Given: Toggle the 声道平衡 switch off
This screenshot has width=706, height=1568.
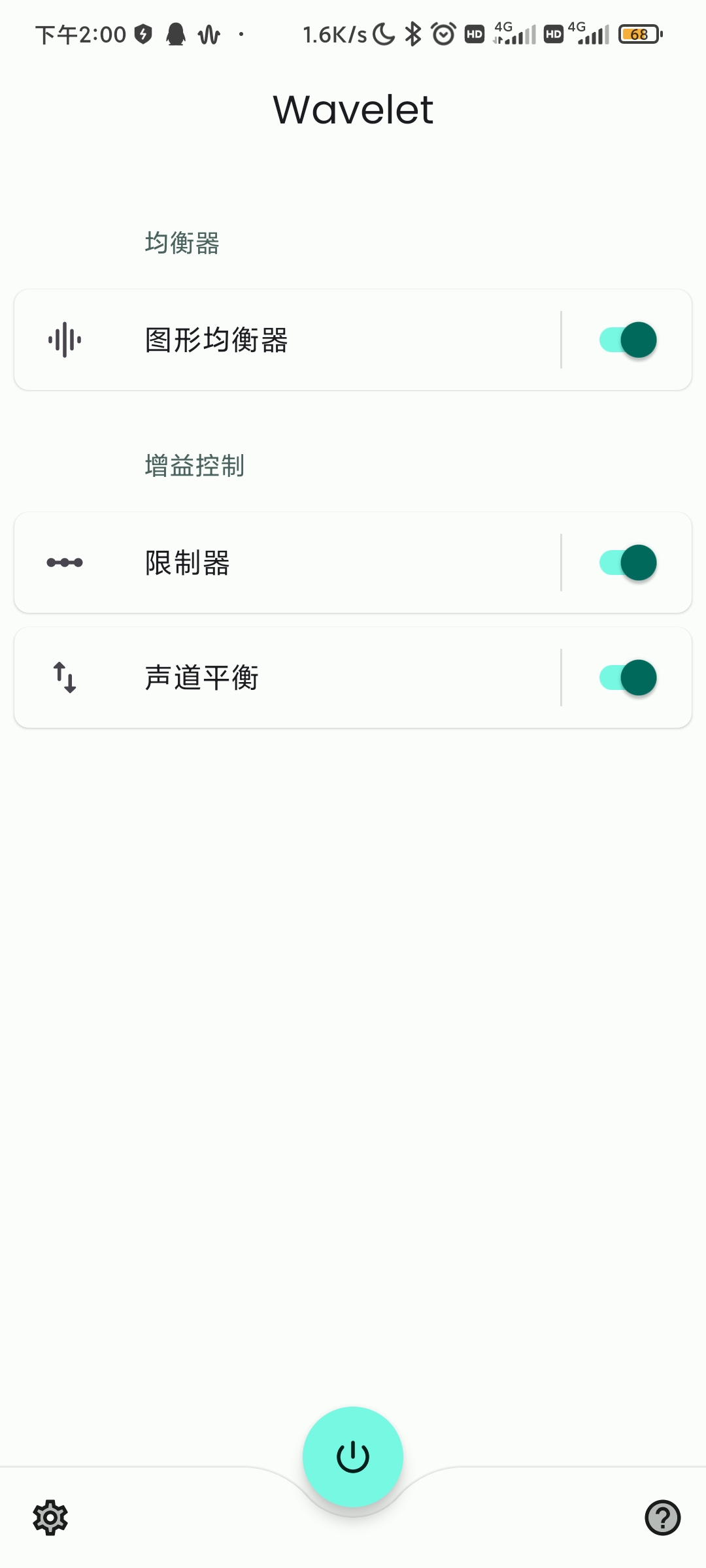Looking at the screenshot, I should pos(628,678).
